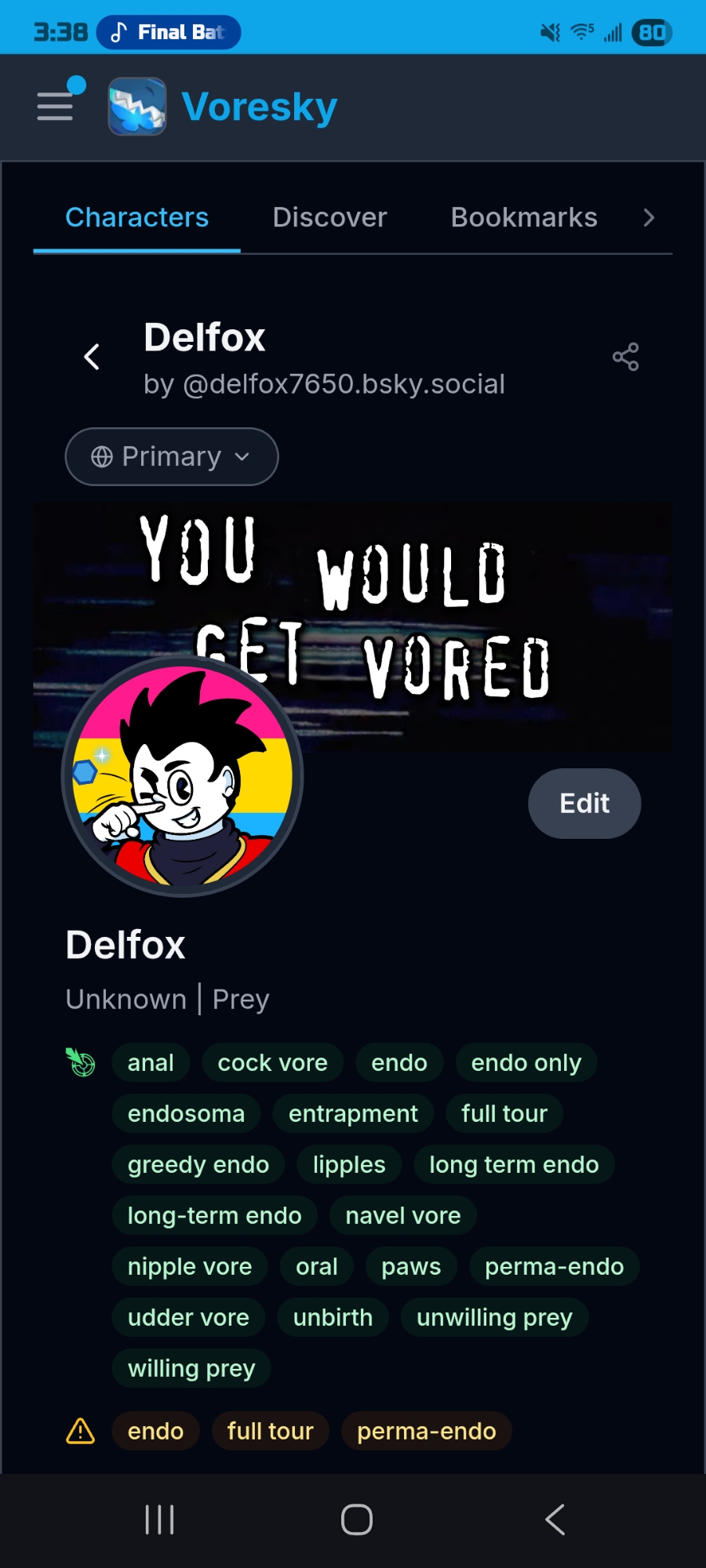Open Delfox's round profile picture
Image resolution: width=706 pixels, height=1568 pixels.
click(x=183, y=777)
